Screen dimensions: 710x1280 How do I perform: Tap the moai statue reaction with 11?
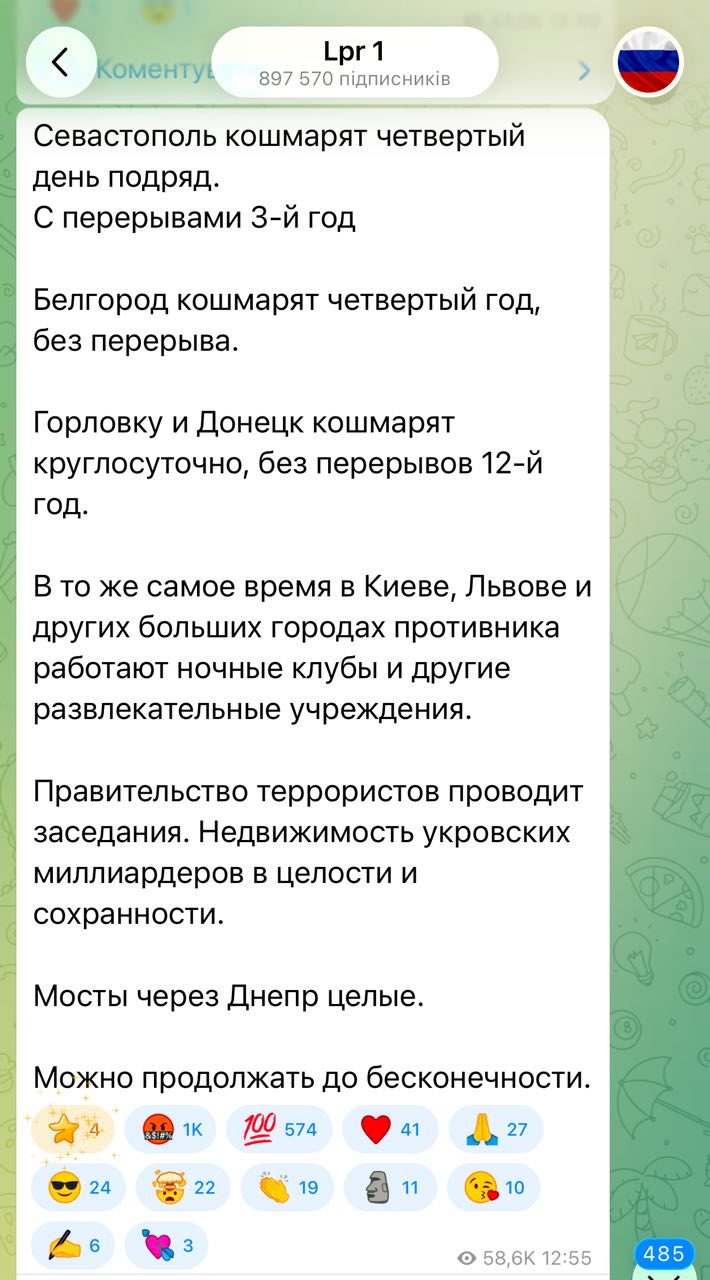pyautogui.click(x=390, y=1187)
